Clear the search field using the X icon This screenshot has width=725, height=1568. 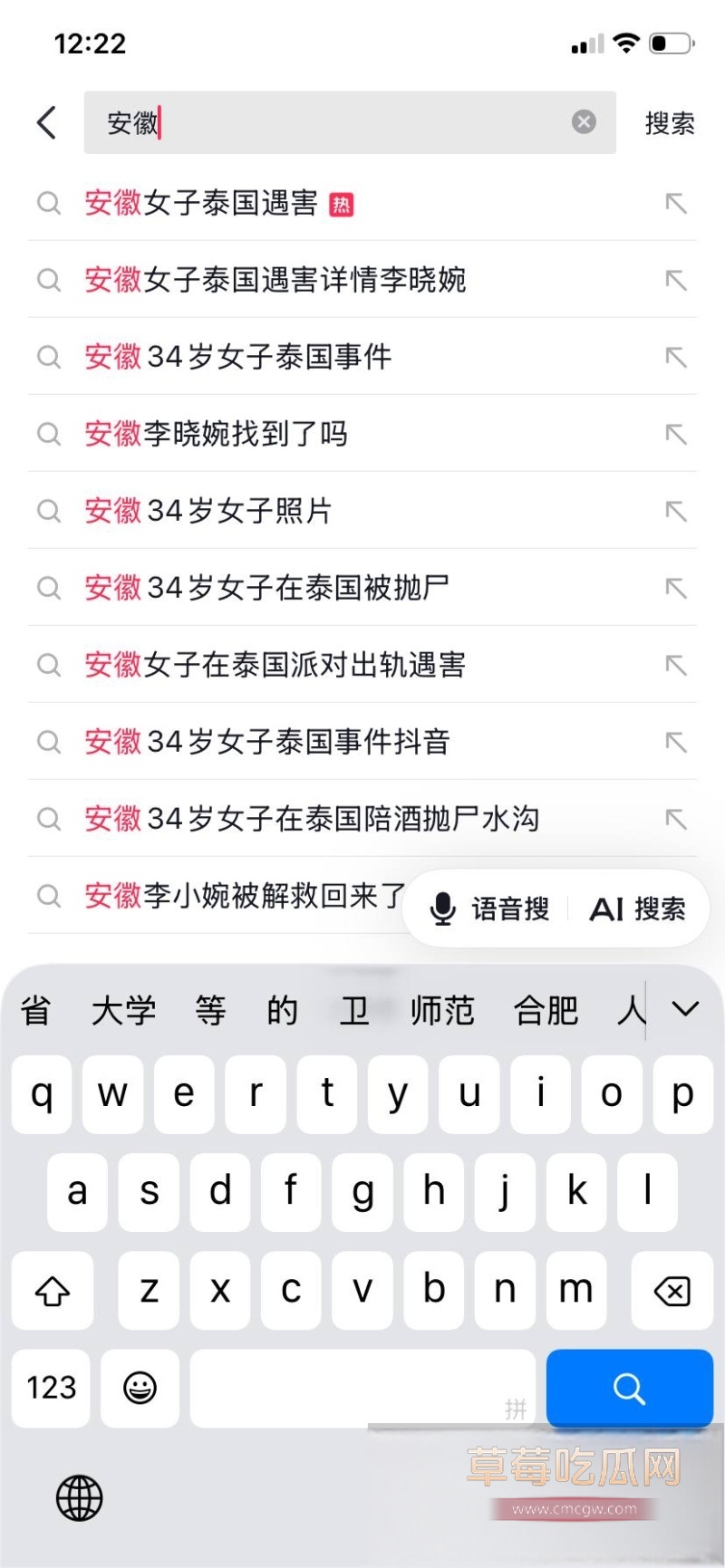(x=584, y=122)
